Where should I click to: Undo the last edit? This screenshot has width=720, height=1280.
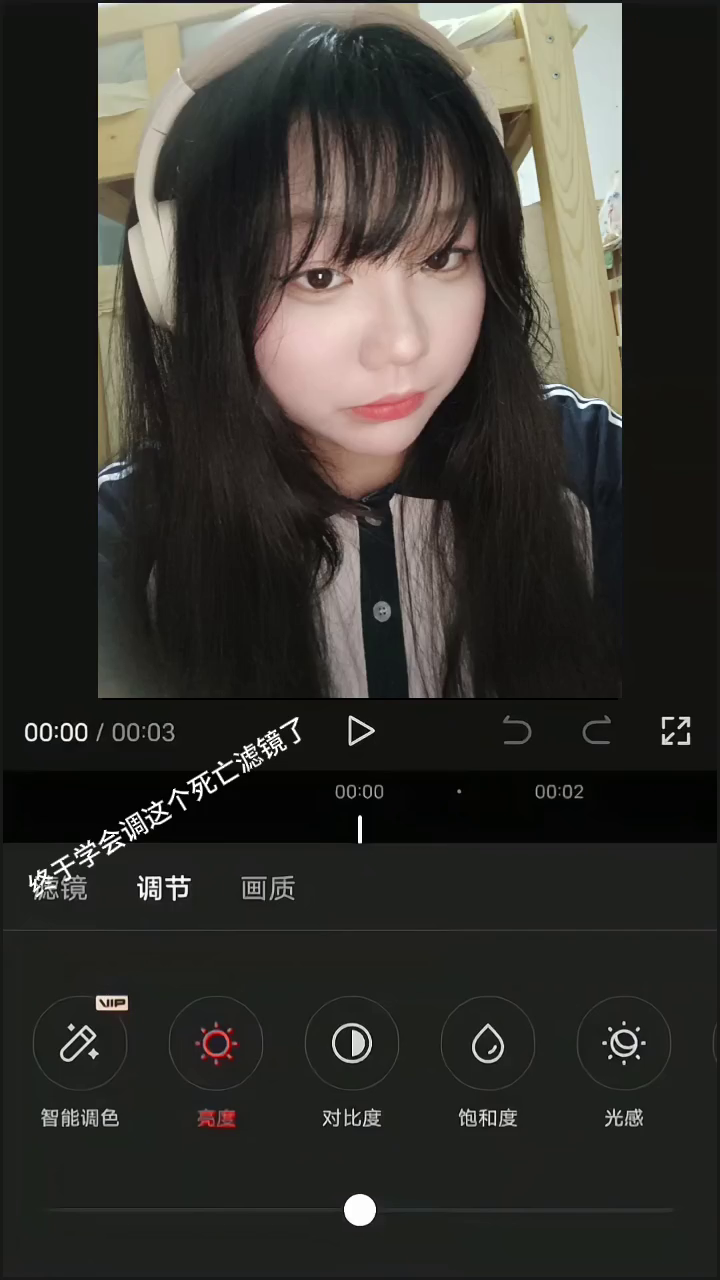point(517,732)
